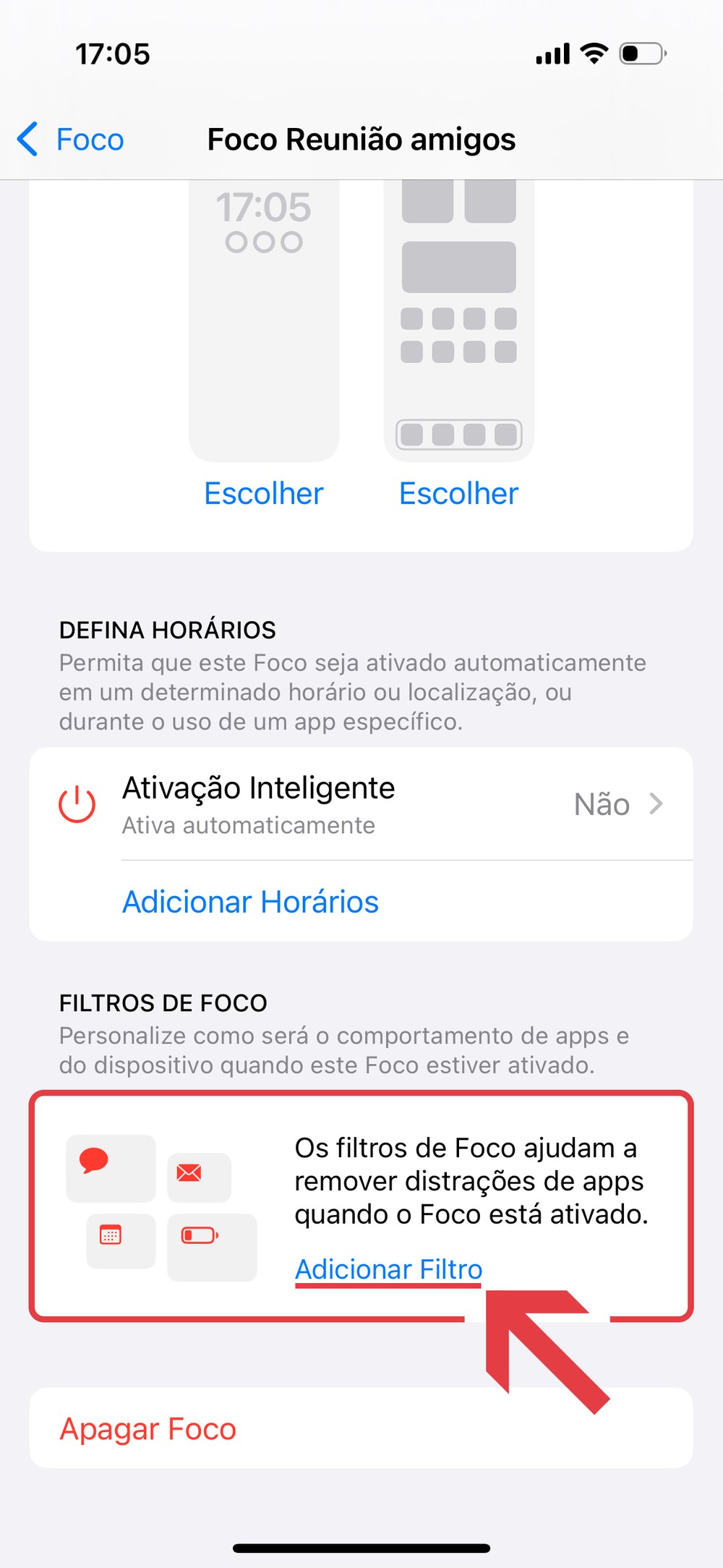Tap the lock screen preview image
Image resolution: width=723 pixels, height=1568 pixels.
(x=264, y=322)
